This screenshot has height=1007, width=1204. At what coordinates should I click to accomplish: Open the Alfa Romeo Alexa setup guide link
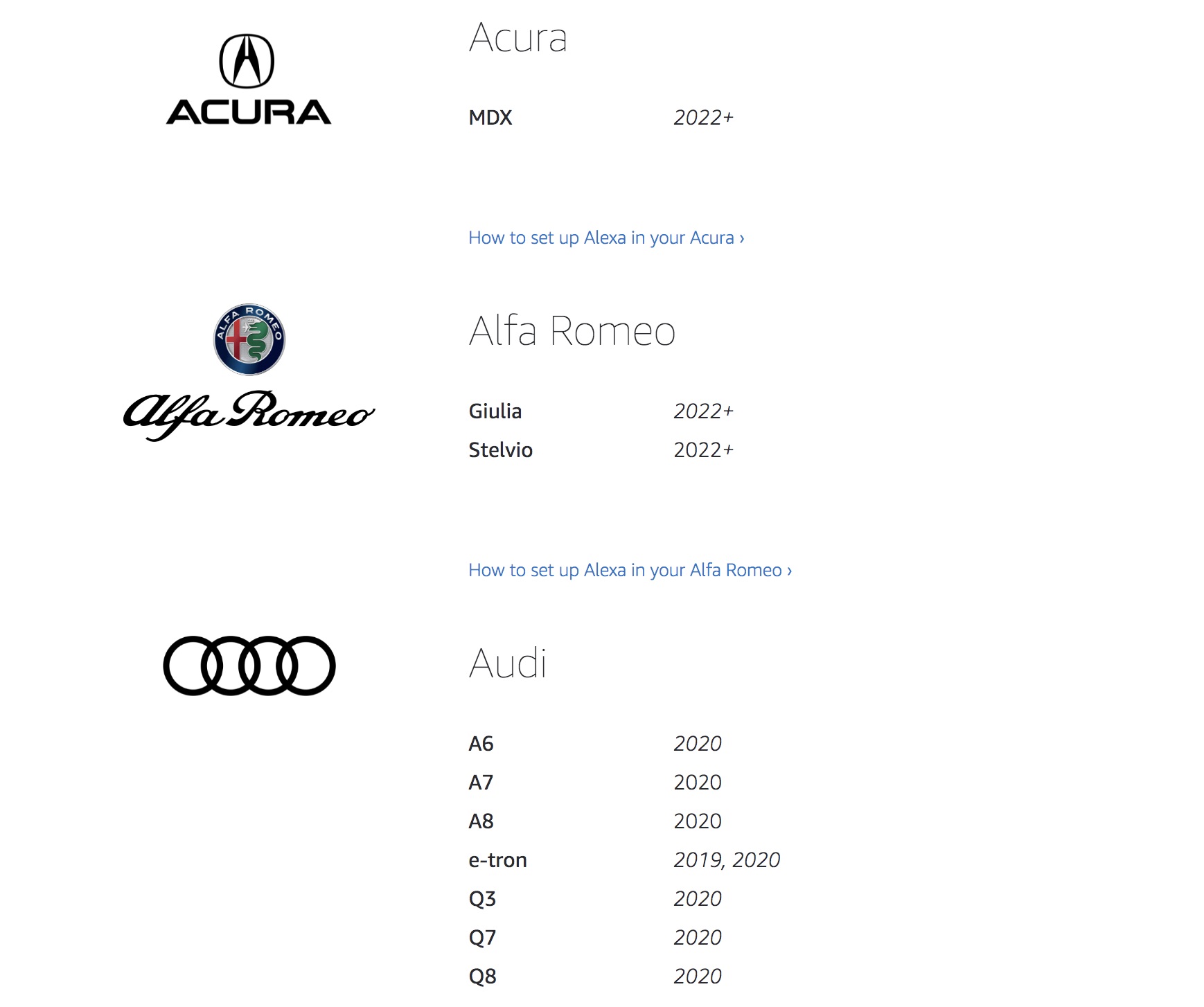(629, 570)
